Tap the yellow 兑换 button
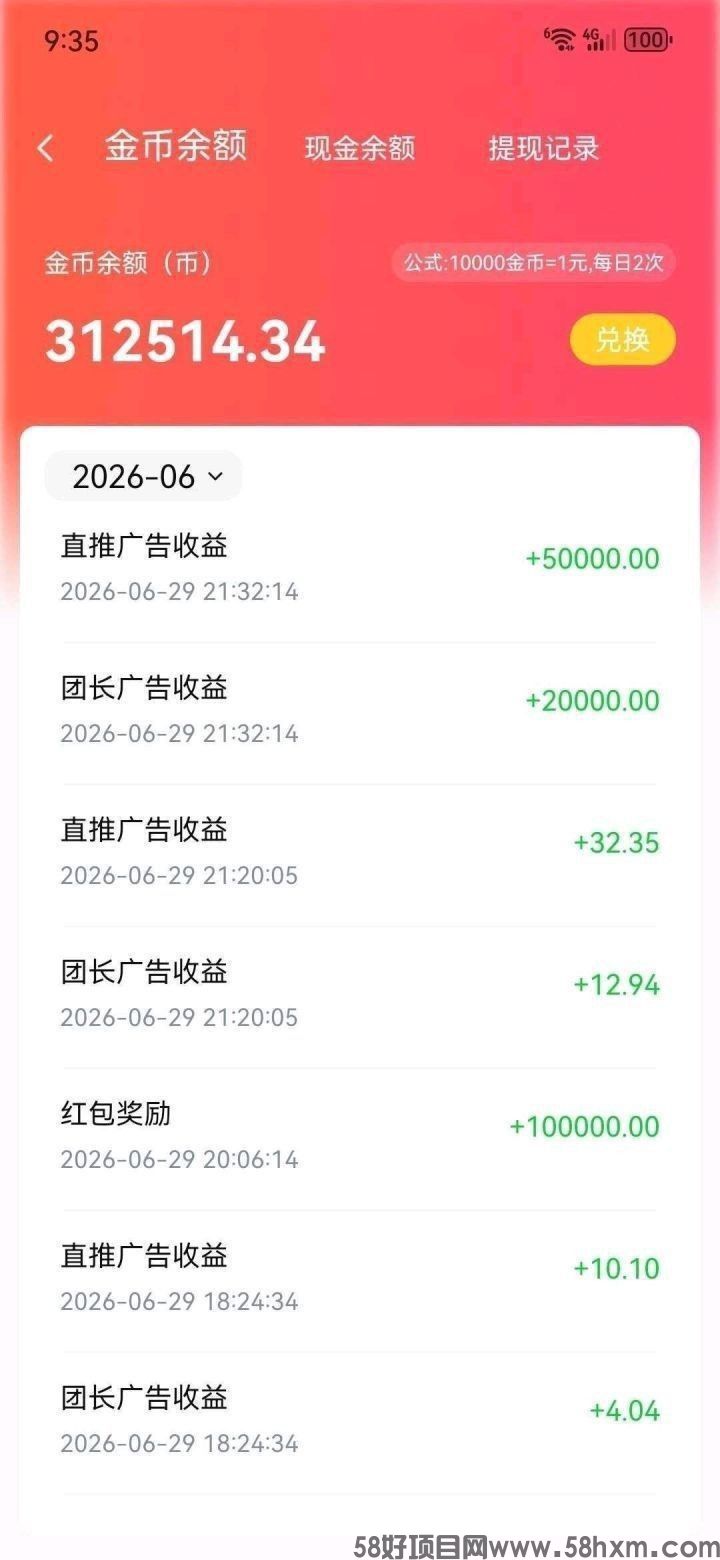The height and width of the screenshot is (1560, 720). (x=623, y=340)
